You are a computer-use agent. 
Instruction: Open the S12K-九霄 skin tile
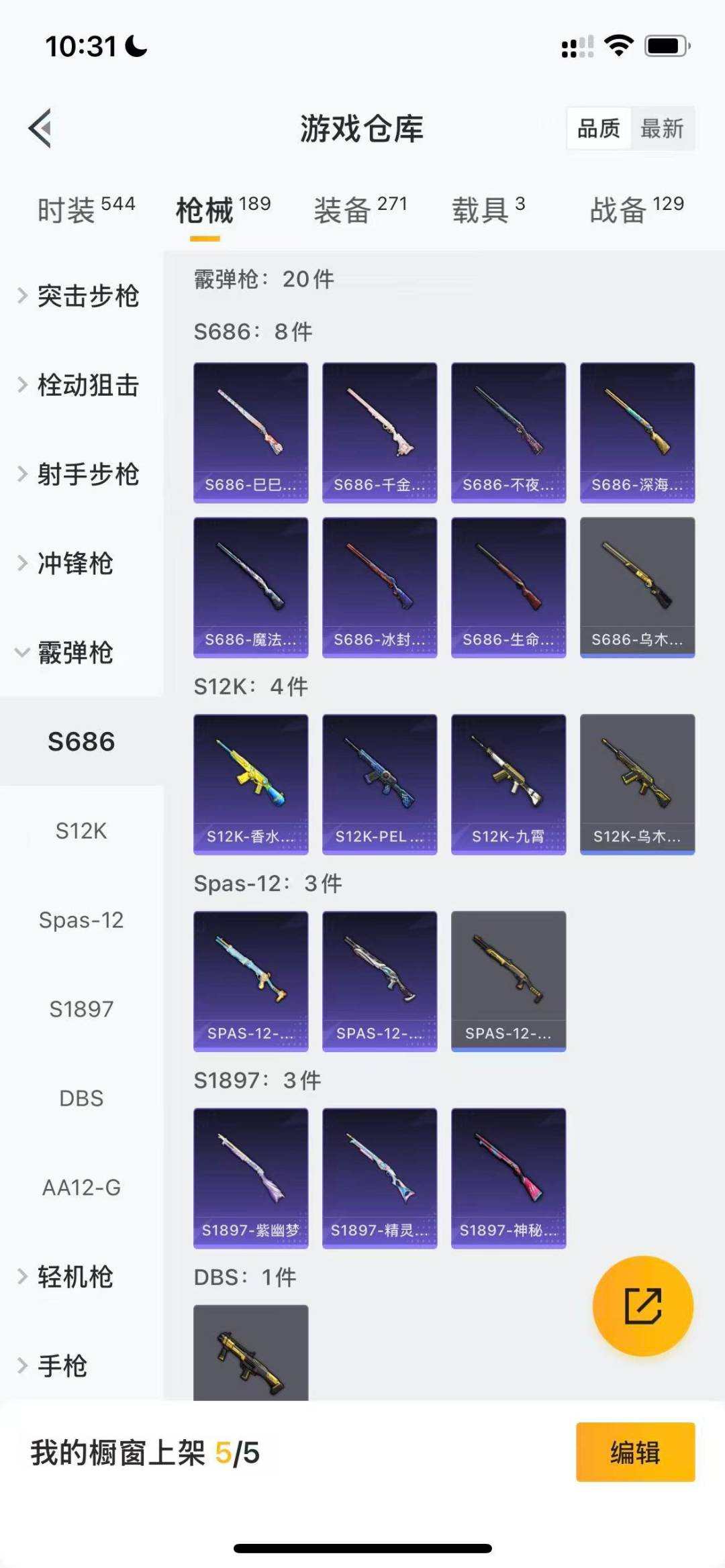(x=508, y=784)
